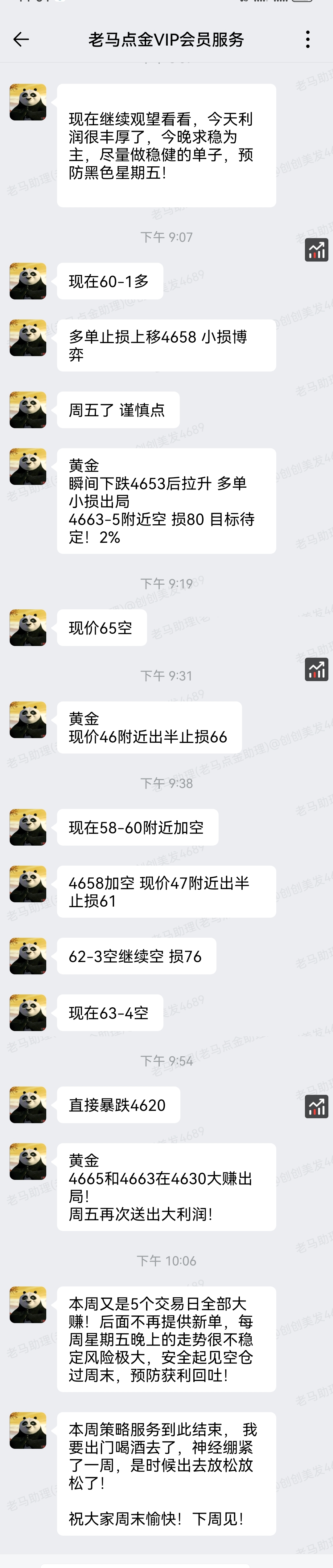
Task: Open chart icon beside 现在60-1多 message
Action: pos(316,250)
